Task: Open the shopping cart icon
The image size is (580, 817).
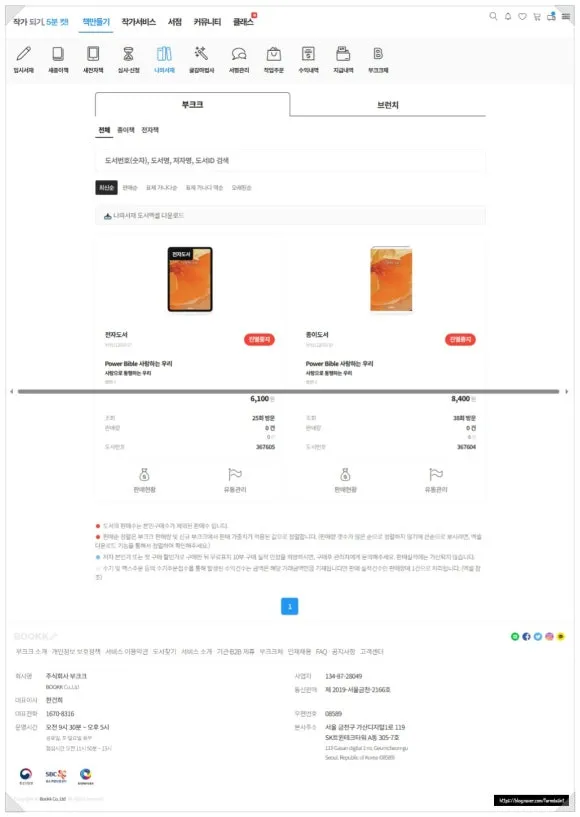Action: pyautogui.click(x=537, y=17)
